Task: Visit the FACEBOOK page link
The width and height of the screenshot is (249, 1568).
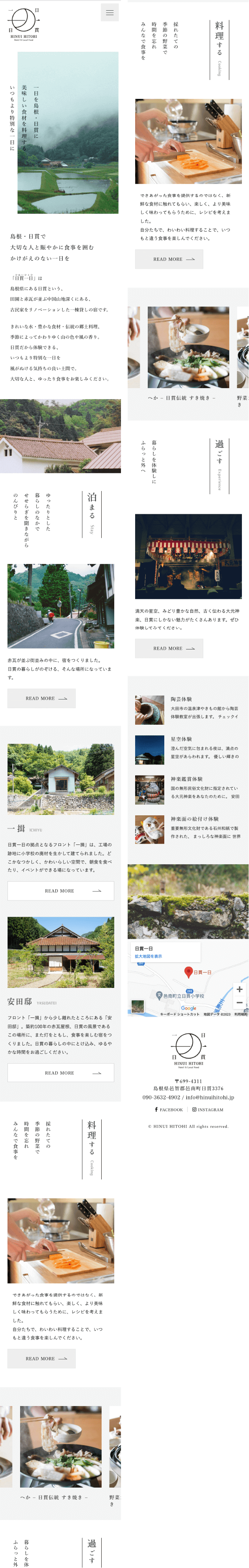Action: pos(169,1109)
